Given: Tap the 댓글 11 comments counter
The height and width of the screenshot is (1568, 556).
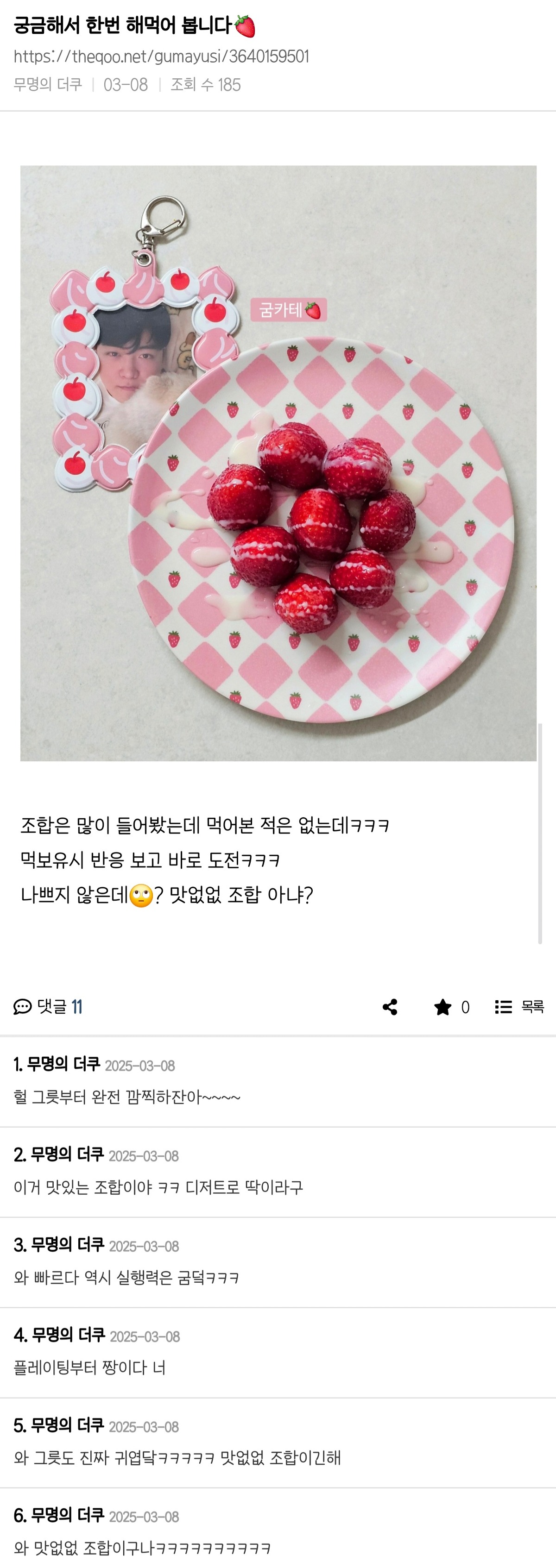Looking at the screenshot, I should (x=48, y=1007).
